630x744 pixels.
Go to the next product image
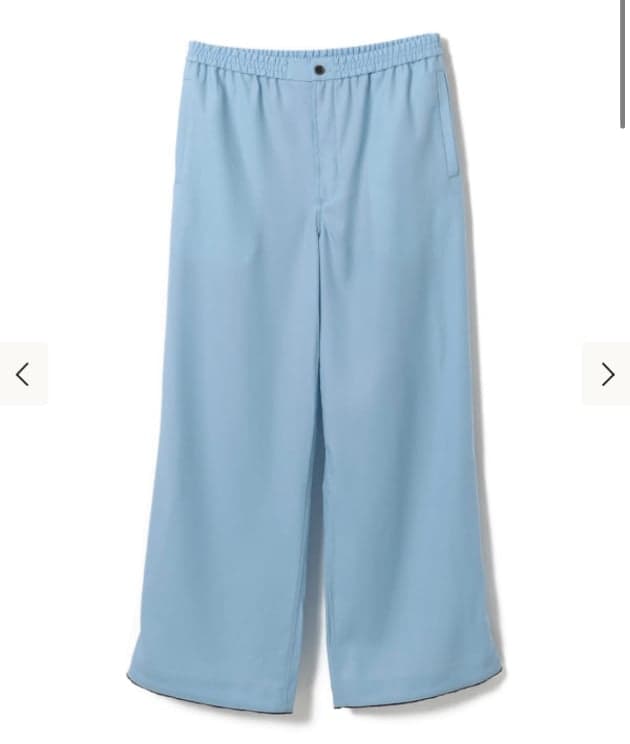(606, 374)
